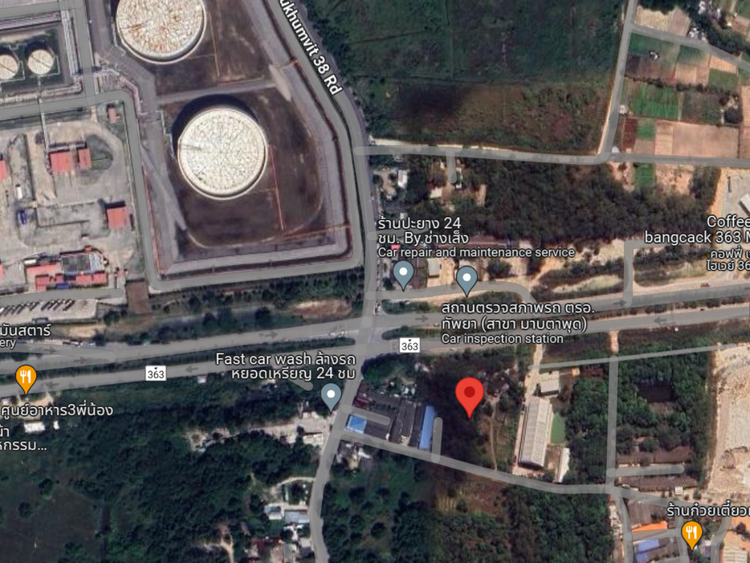750x563 pixels.
Task: Select the red dropped location marker
Action: (x=470, y=396)
